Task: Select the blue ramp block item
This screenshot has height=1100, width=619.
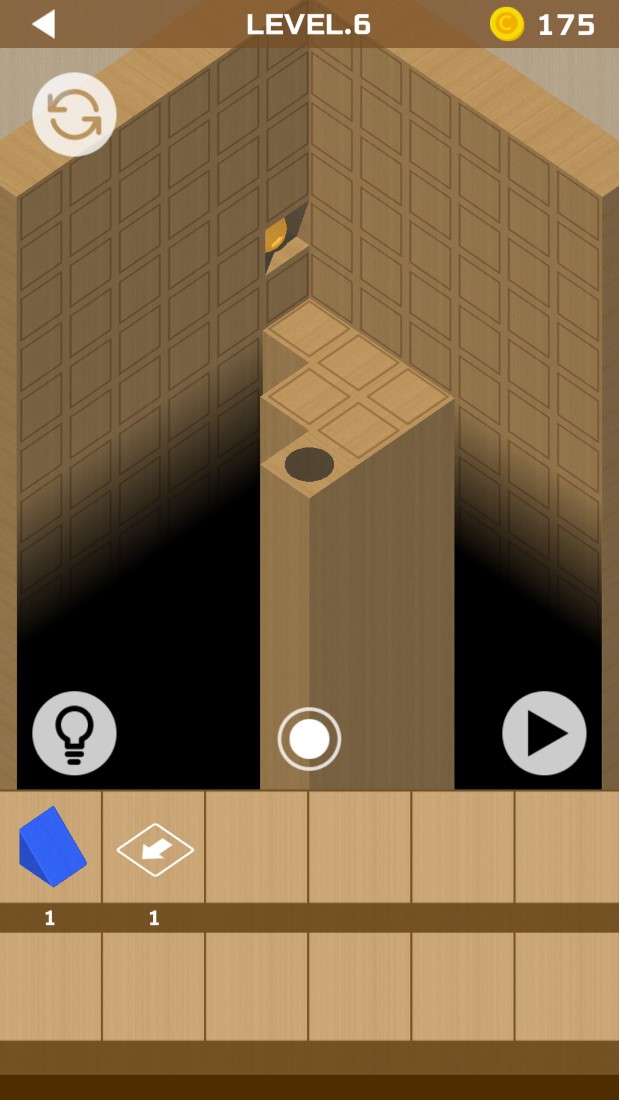Action: click(51, 847)
